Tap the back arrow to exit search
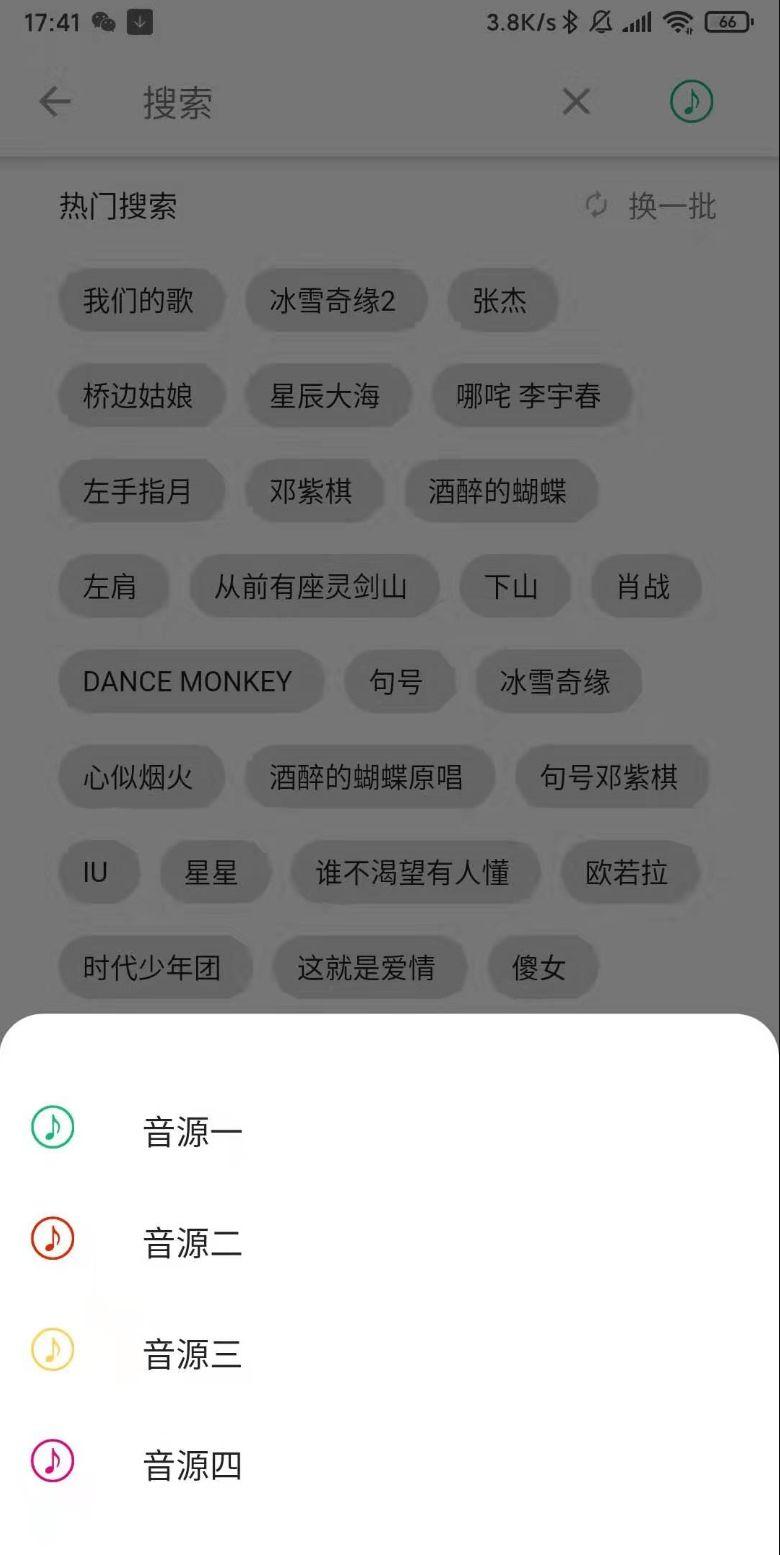Screen dimensions: 780x1555 tap(55, 101)
